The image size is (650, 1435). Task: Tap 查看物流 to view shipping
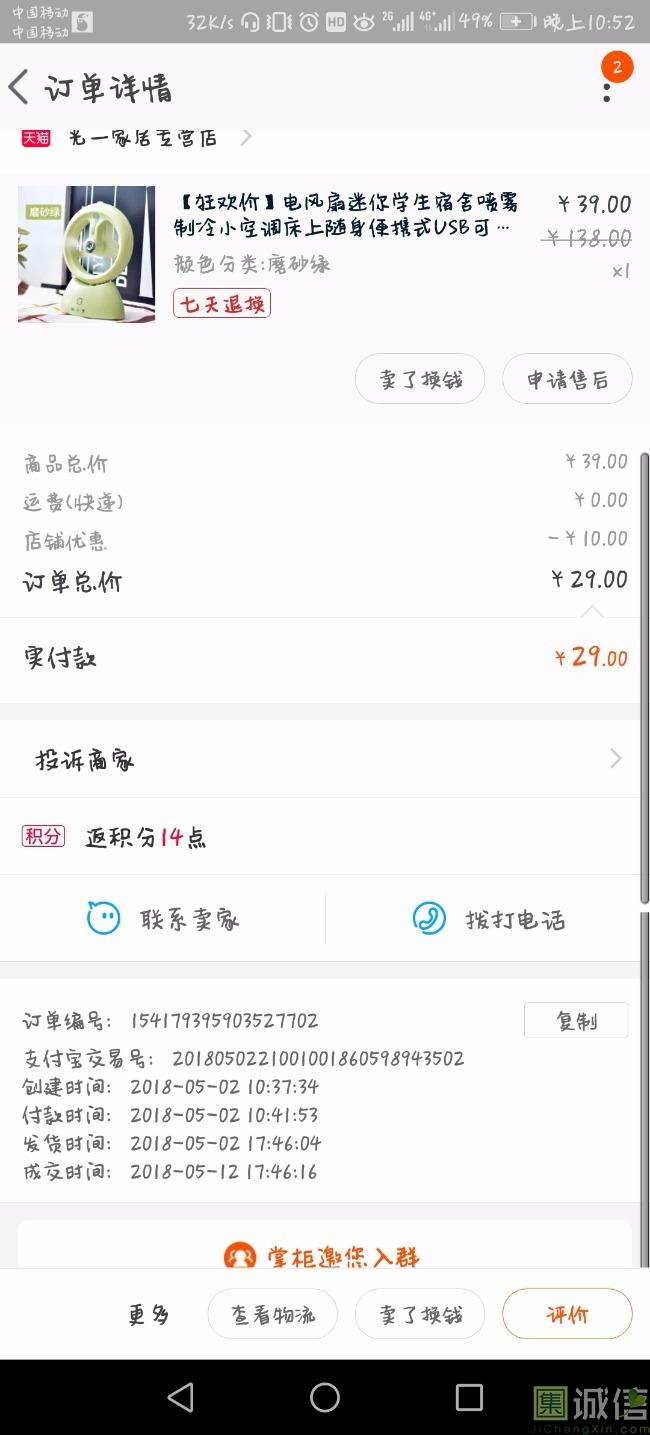[x=272, y=1314]
